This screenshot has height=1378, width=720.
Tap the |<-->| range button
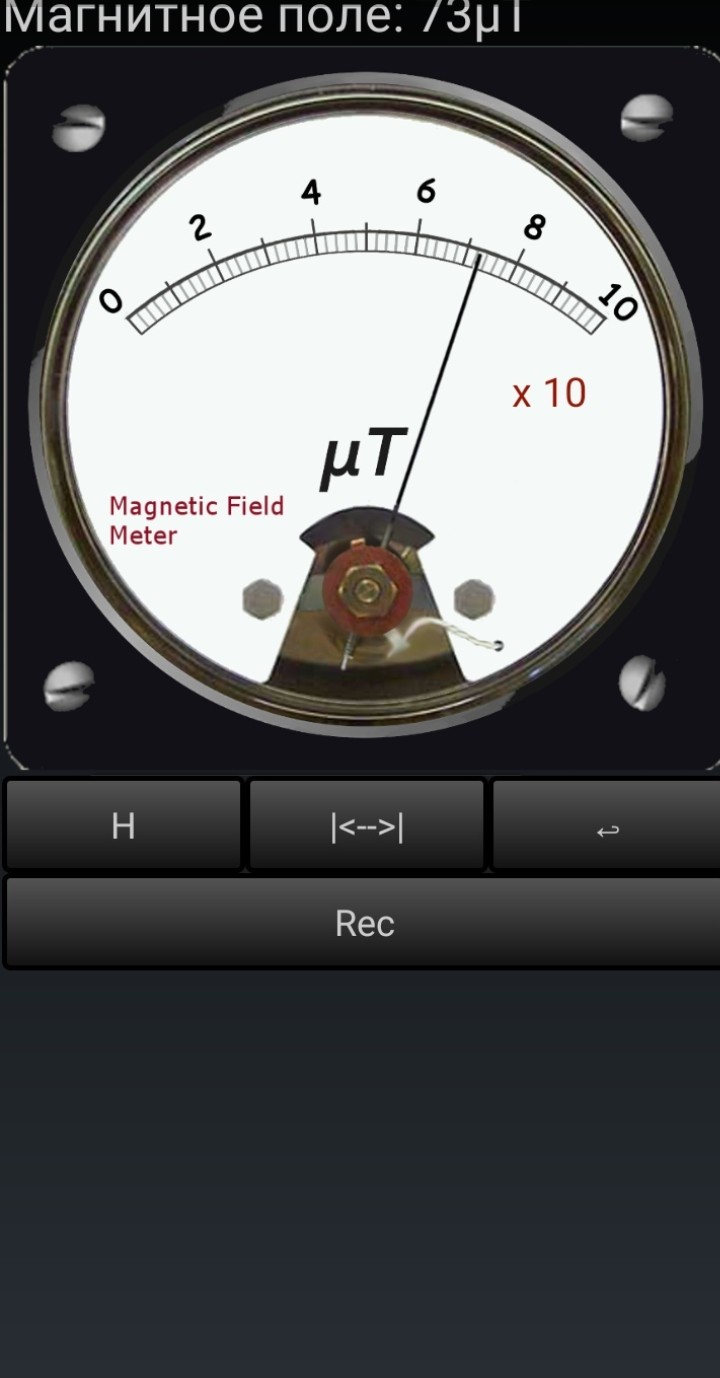point(367,825)
